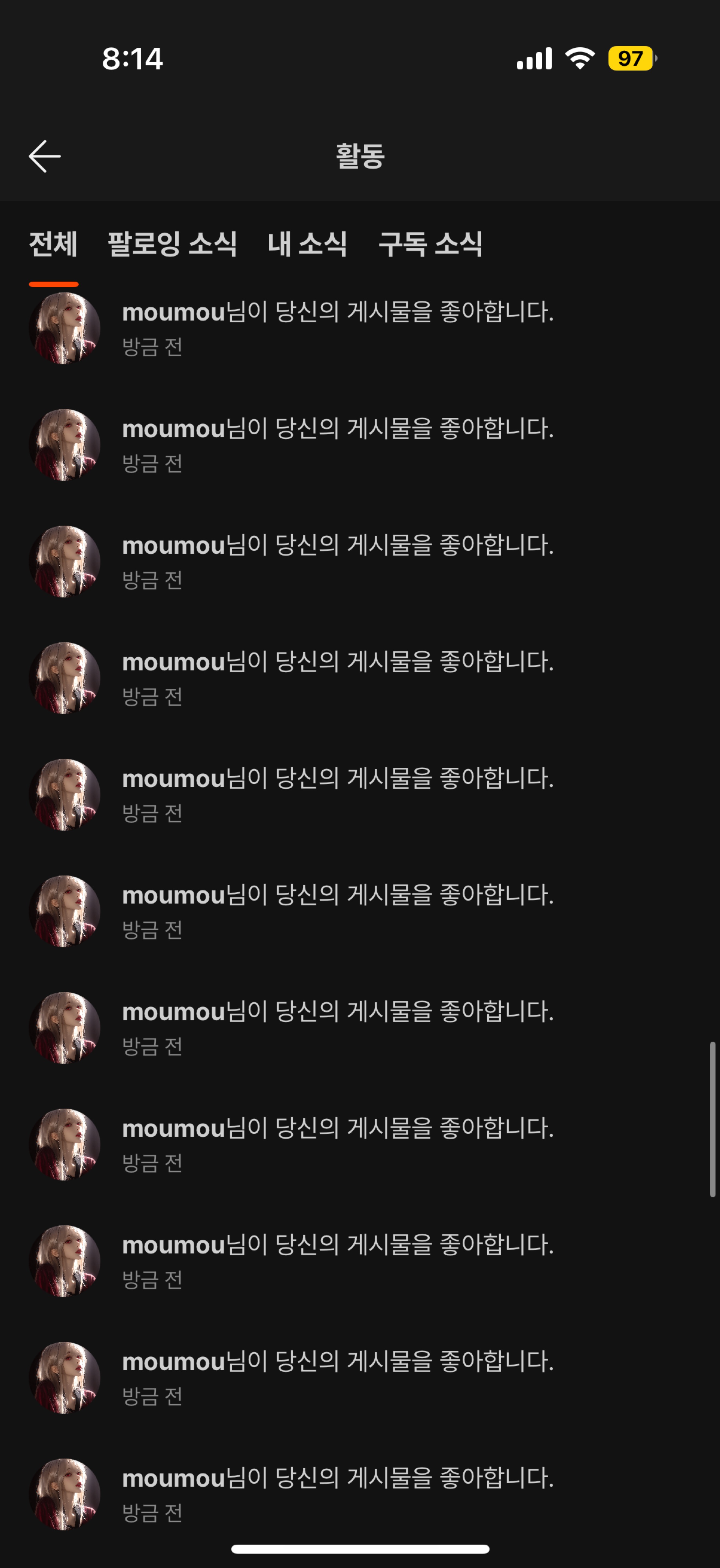Open moumou's profile via the first avatar
This screenshot has height=1568, width=720.
(65, 329)
